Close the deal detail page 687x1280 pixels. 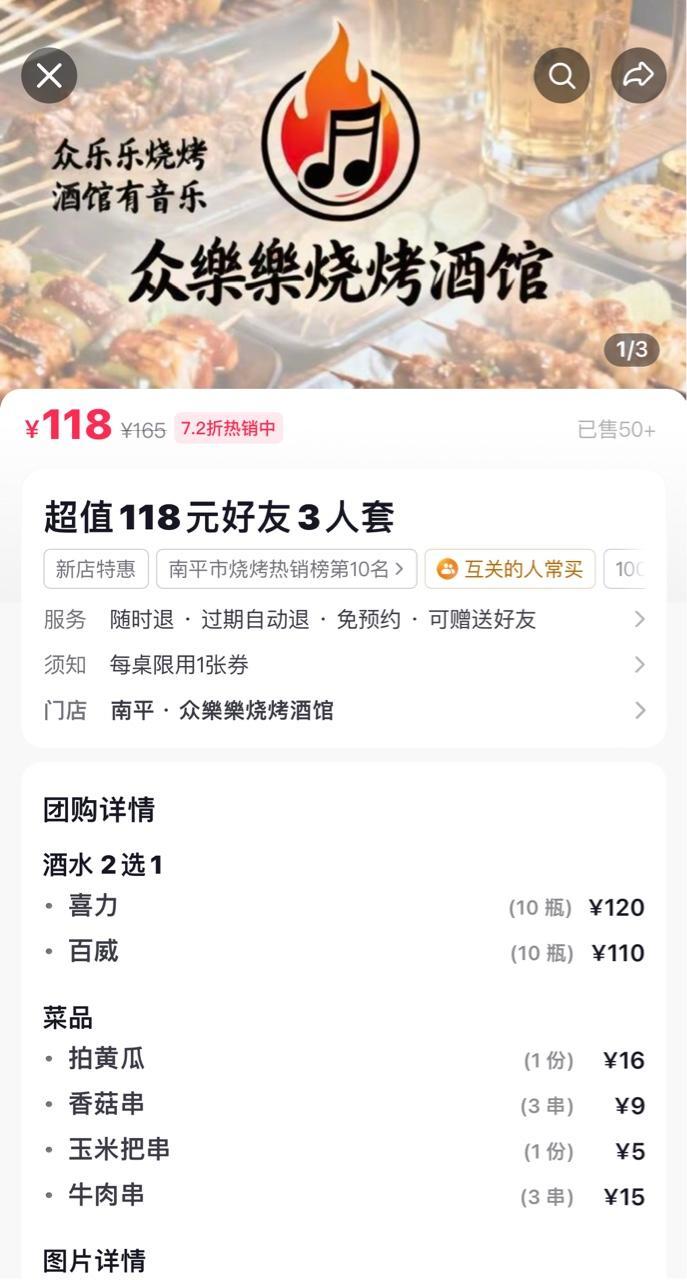click(49, 75)
